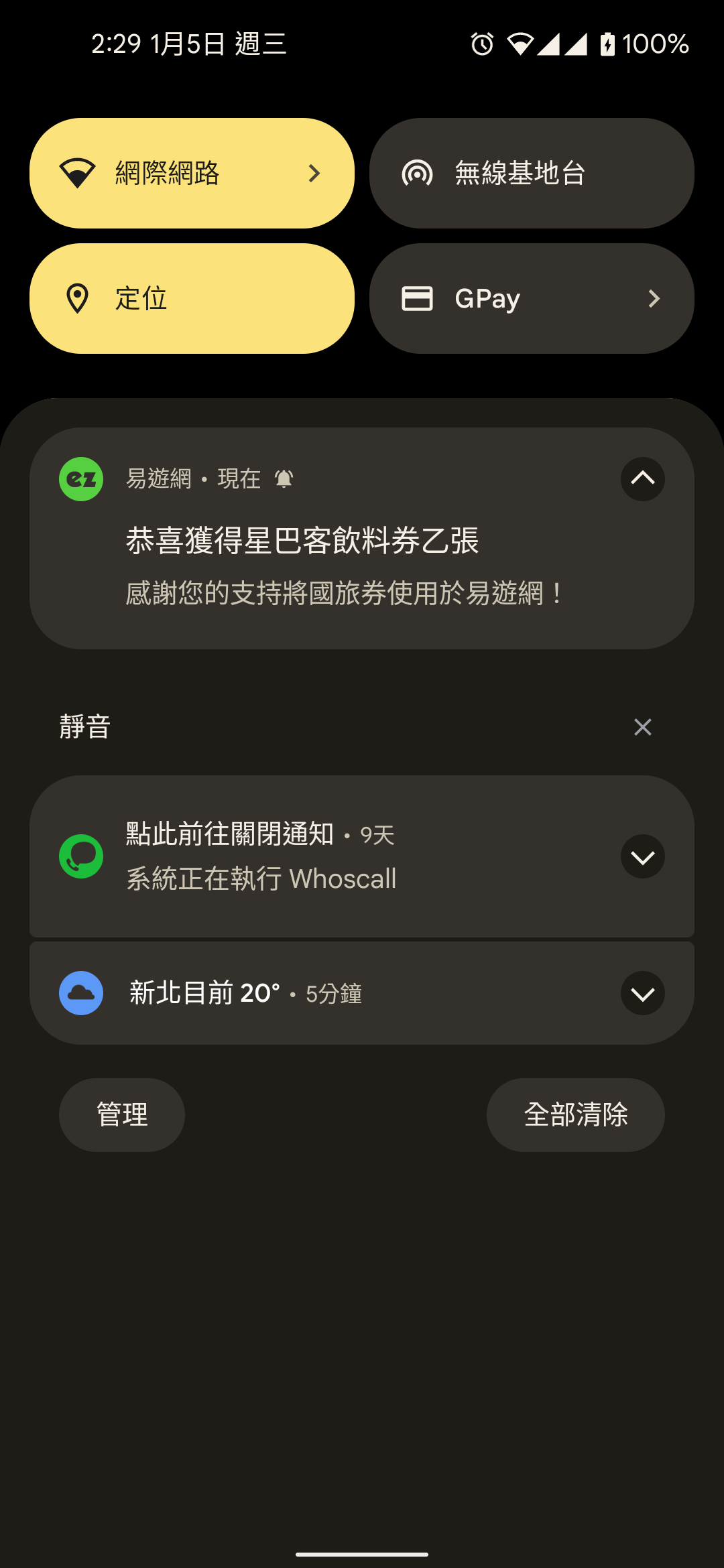Viewport: 724px width, 1568px height.
Task: Open GPay details via right arrow
Action: 654,298
